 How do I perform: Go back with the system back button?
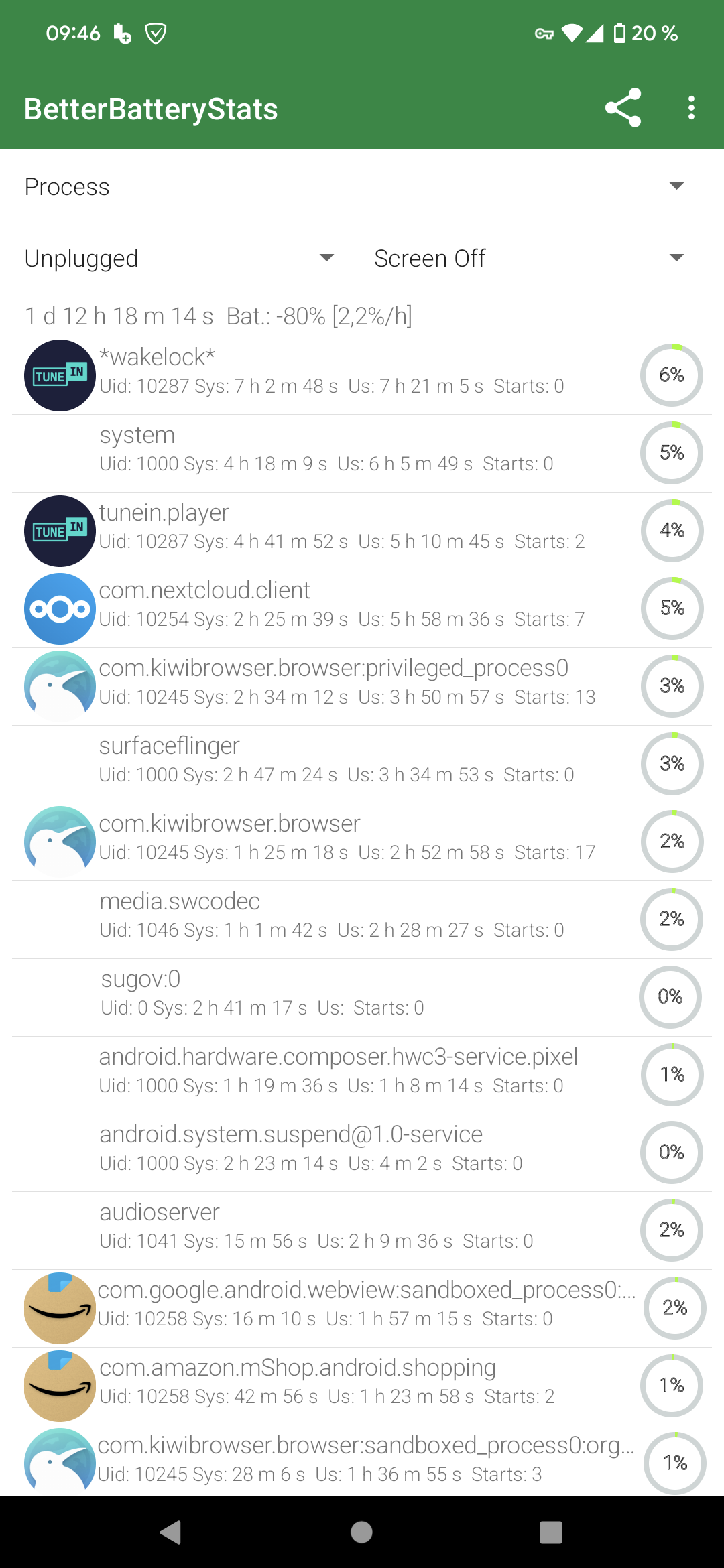[x=171, y=1532]
